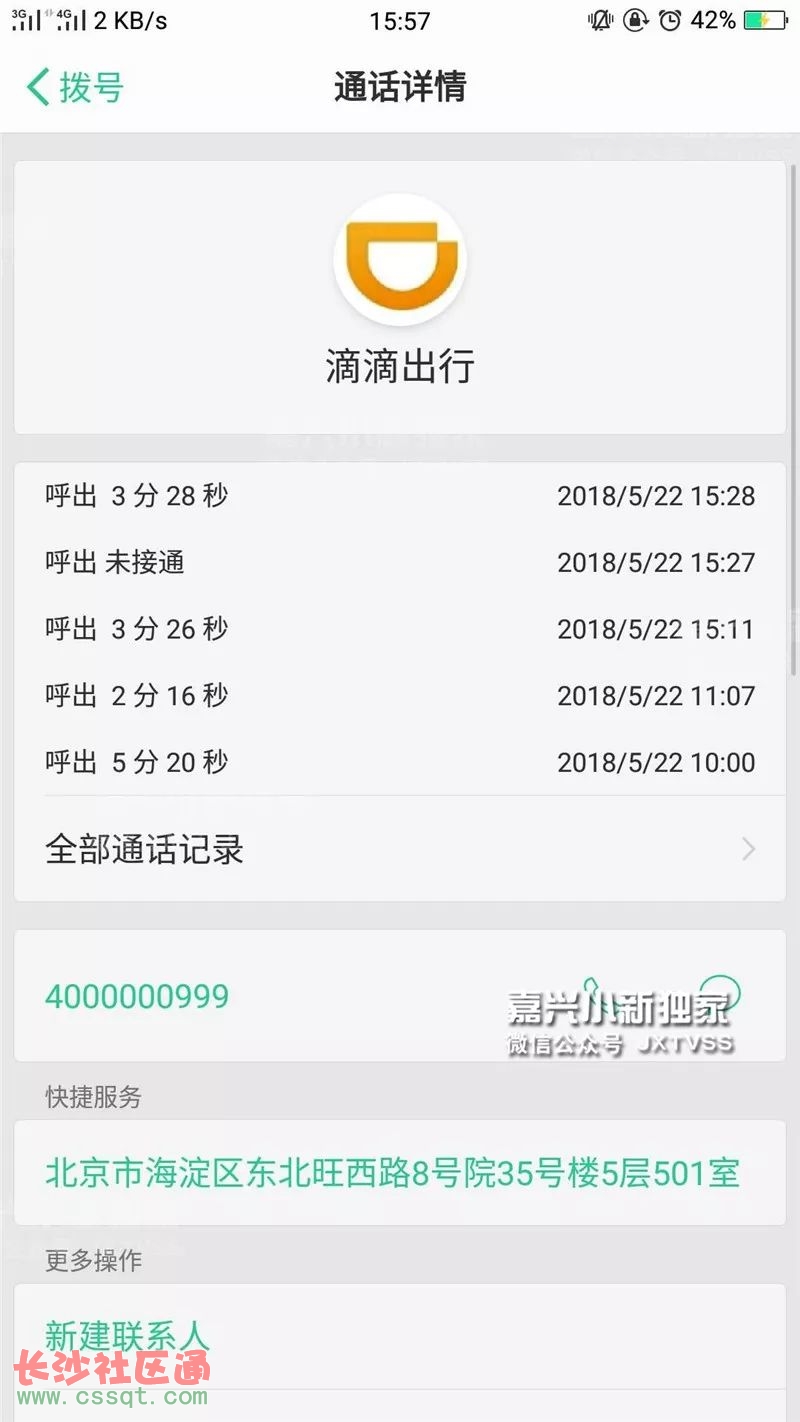Open the 15:28 call lasting 3分28秒
Screen dimensions: 800x1422
400,496
